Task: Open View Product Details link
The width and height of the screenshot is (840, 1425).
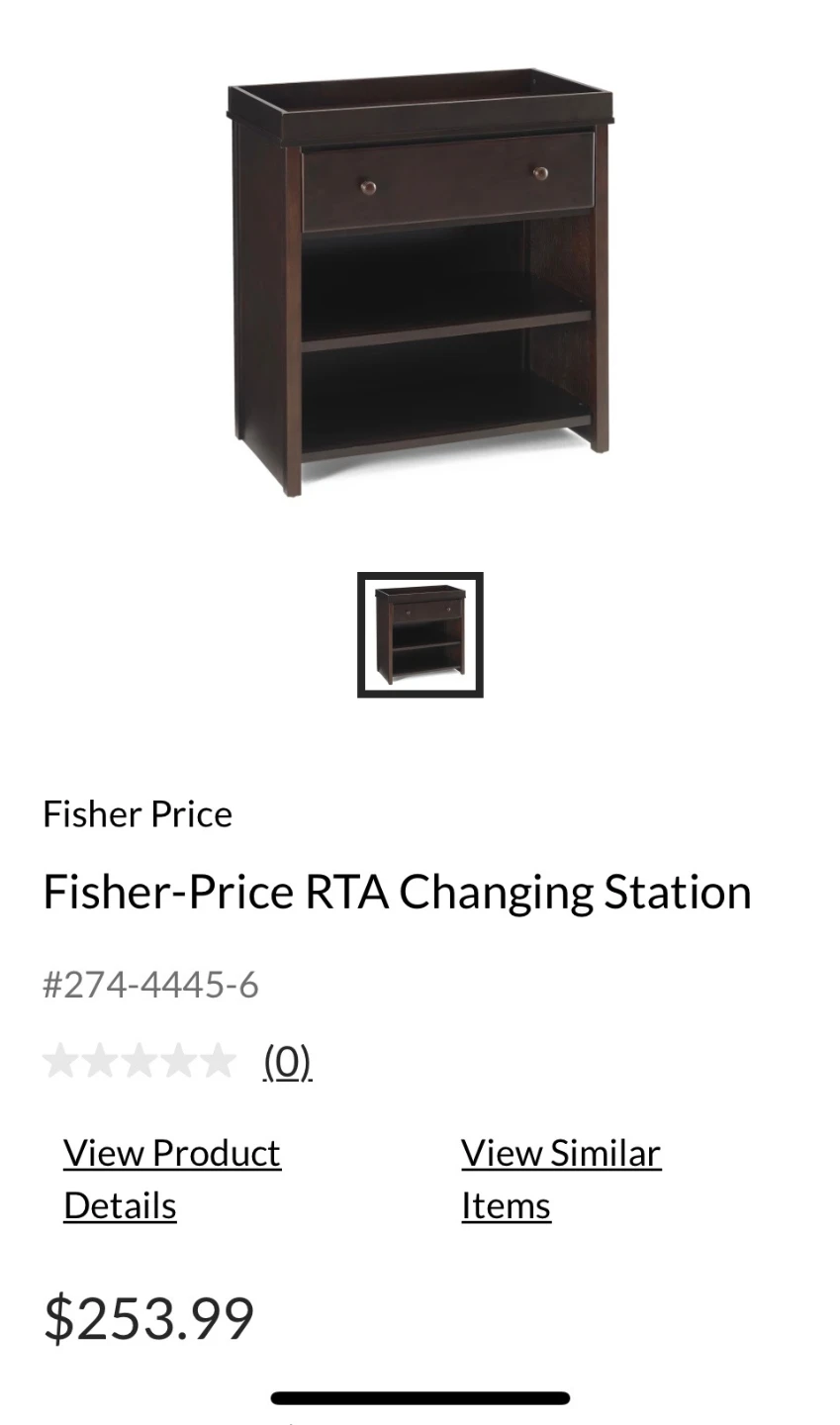Action: click(172, 1179)
